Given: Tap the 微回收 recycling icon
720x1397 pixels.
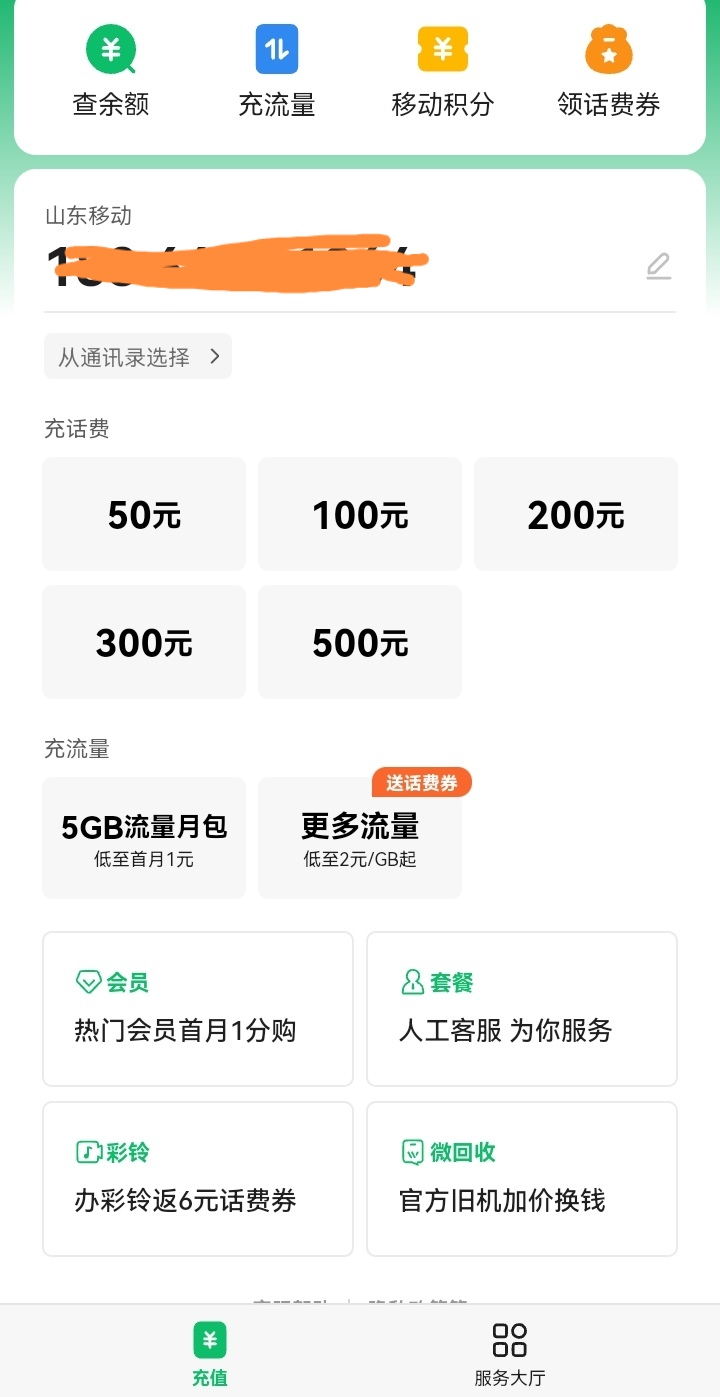Looking at the screenshot, I should coord(413,1152).
